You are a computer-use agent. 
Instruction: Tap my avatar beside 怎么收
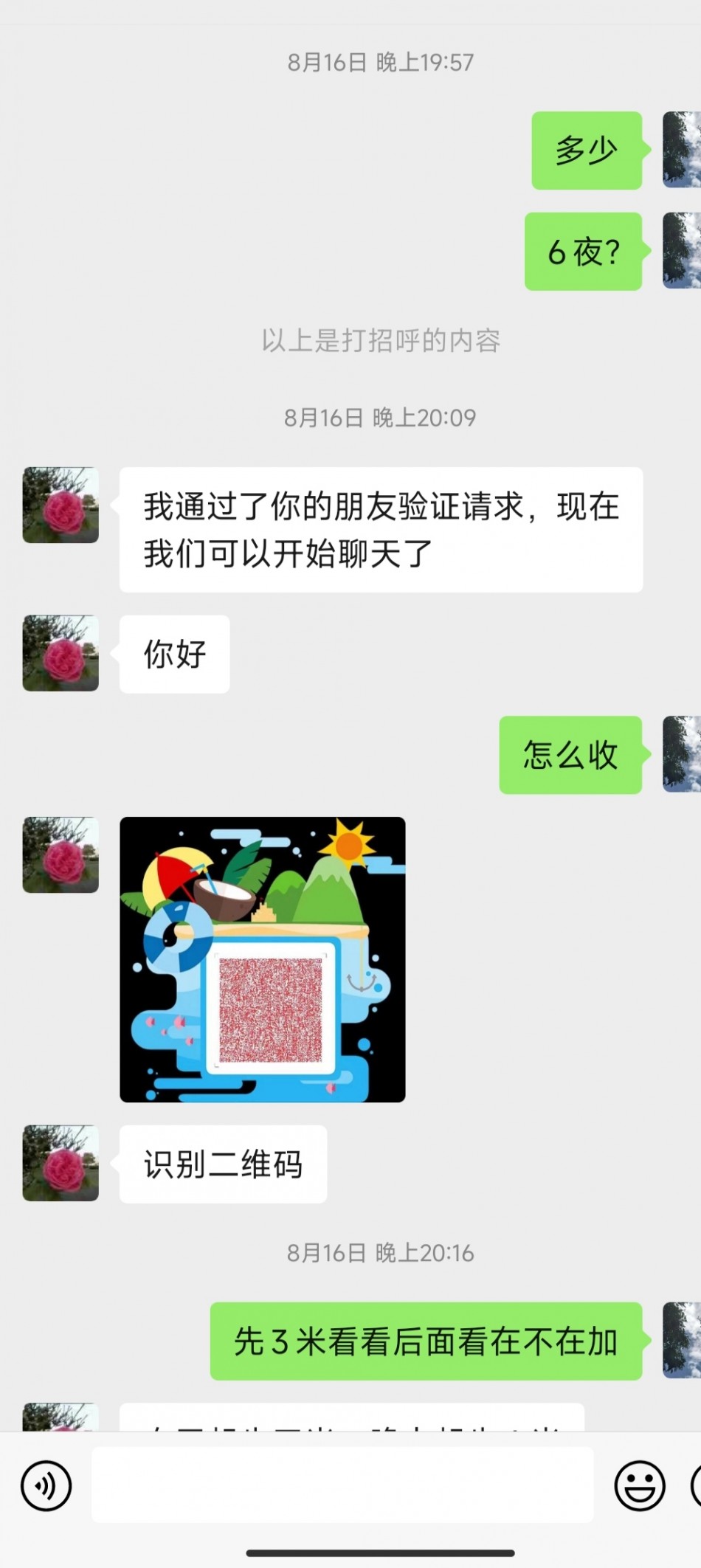pos(682,754)
